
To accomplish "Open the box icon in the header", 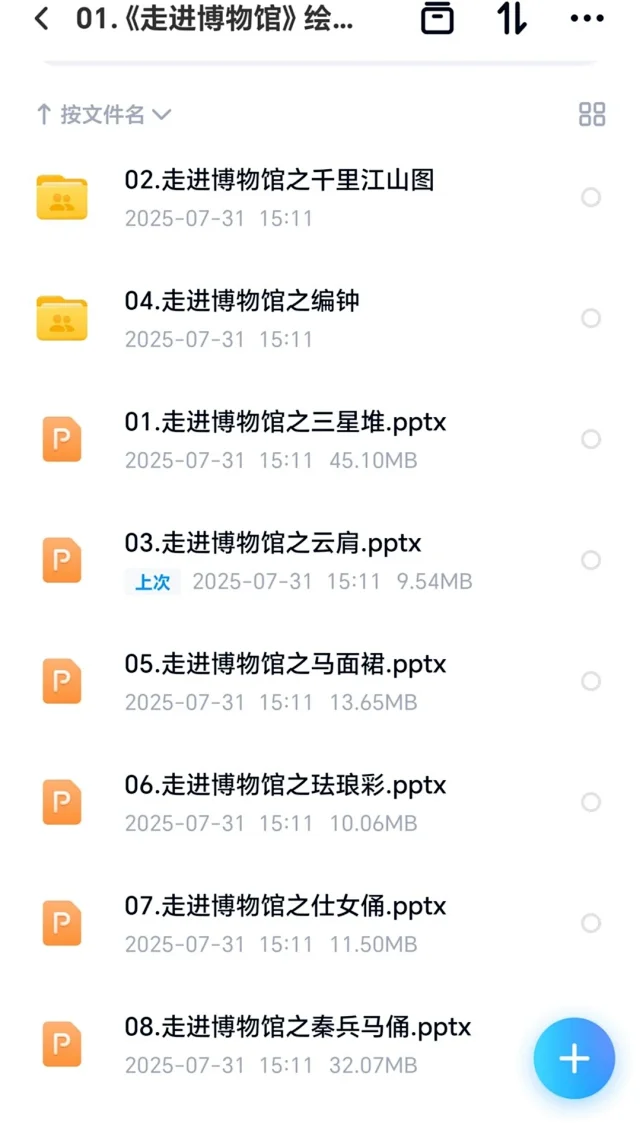I will coord(438,19).
